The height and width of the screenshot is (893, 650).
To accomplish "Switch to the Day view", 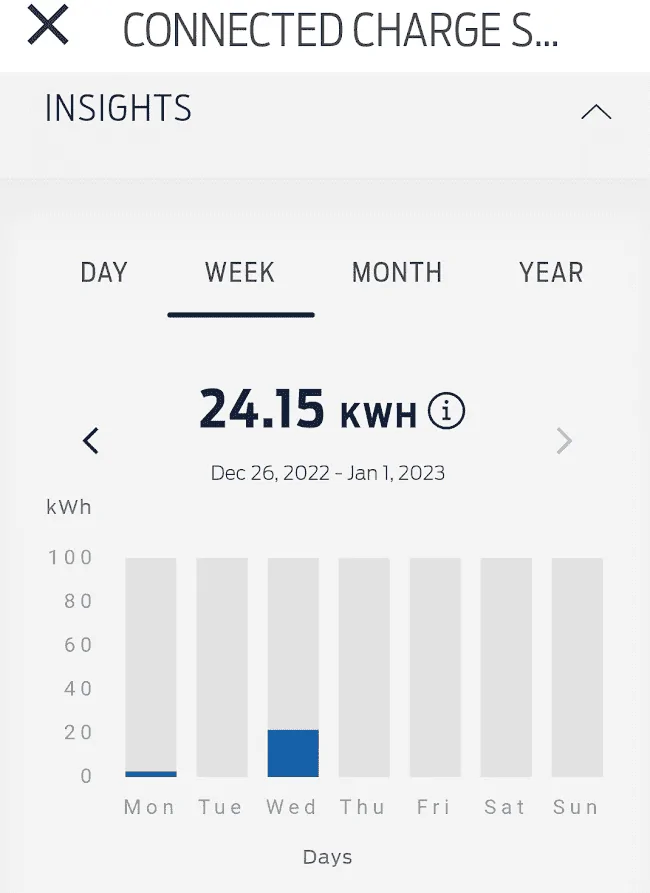I will [104, 273].
